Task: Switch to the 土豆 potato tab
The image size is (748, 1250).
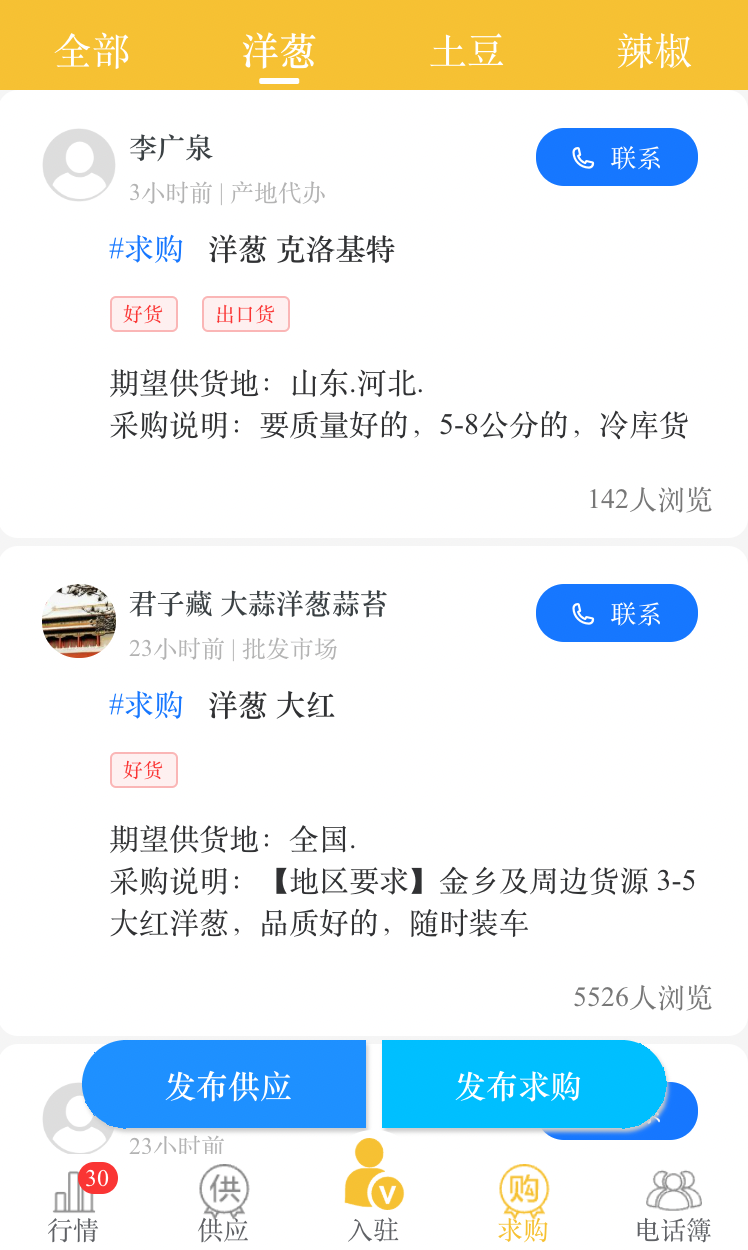Action: click(468, 52)
